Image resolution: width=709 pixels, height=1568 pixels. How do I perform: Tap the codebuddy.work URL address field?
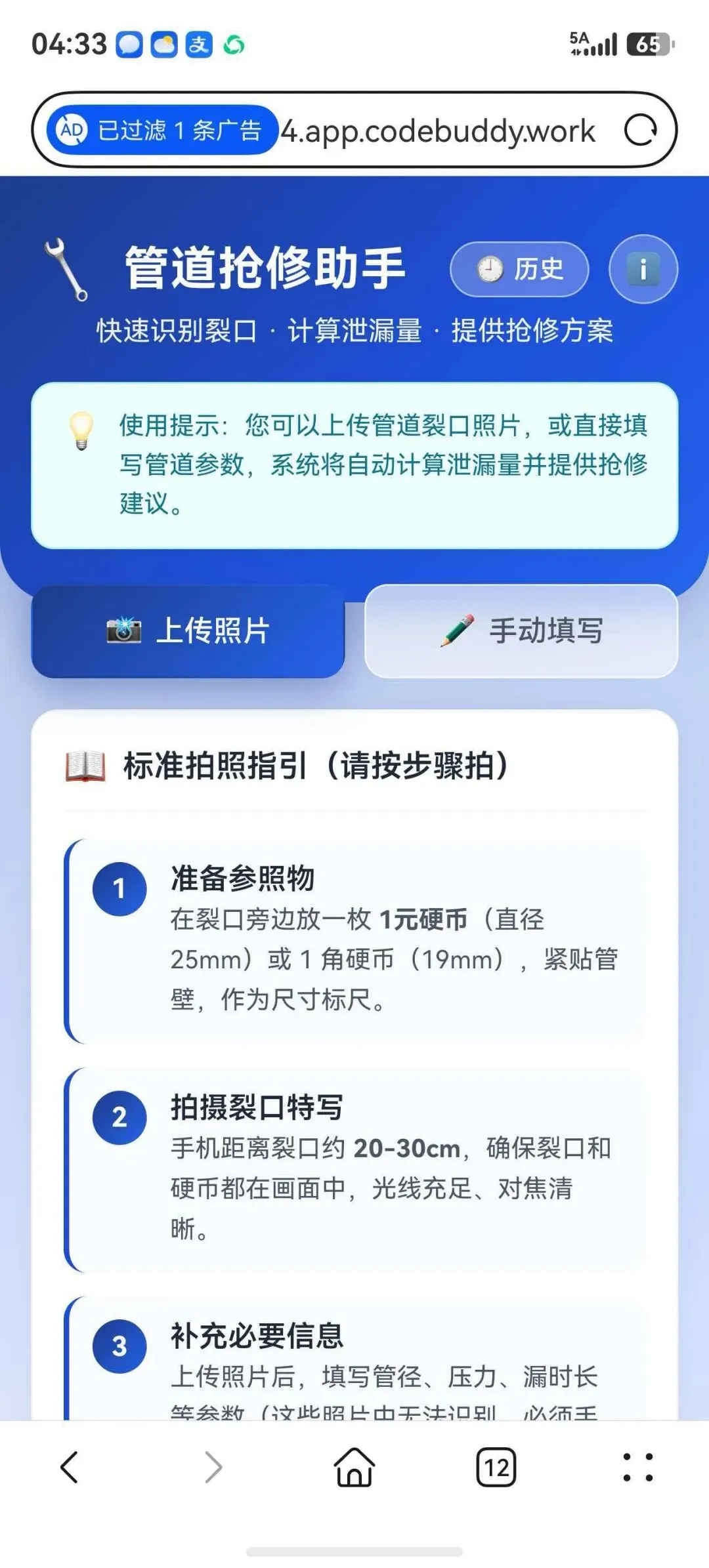coord(439,131)
